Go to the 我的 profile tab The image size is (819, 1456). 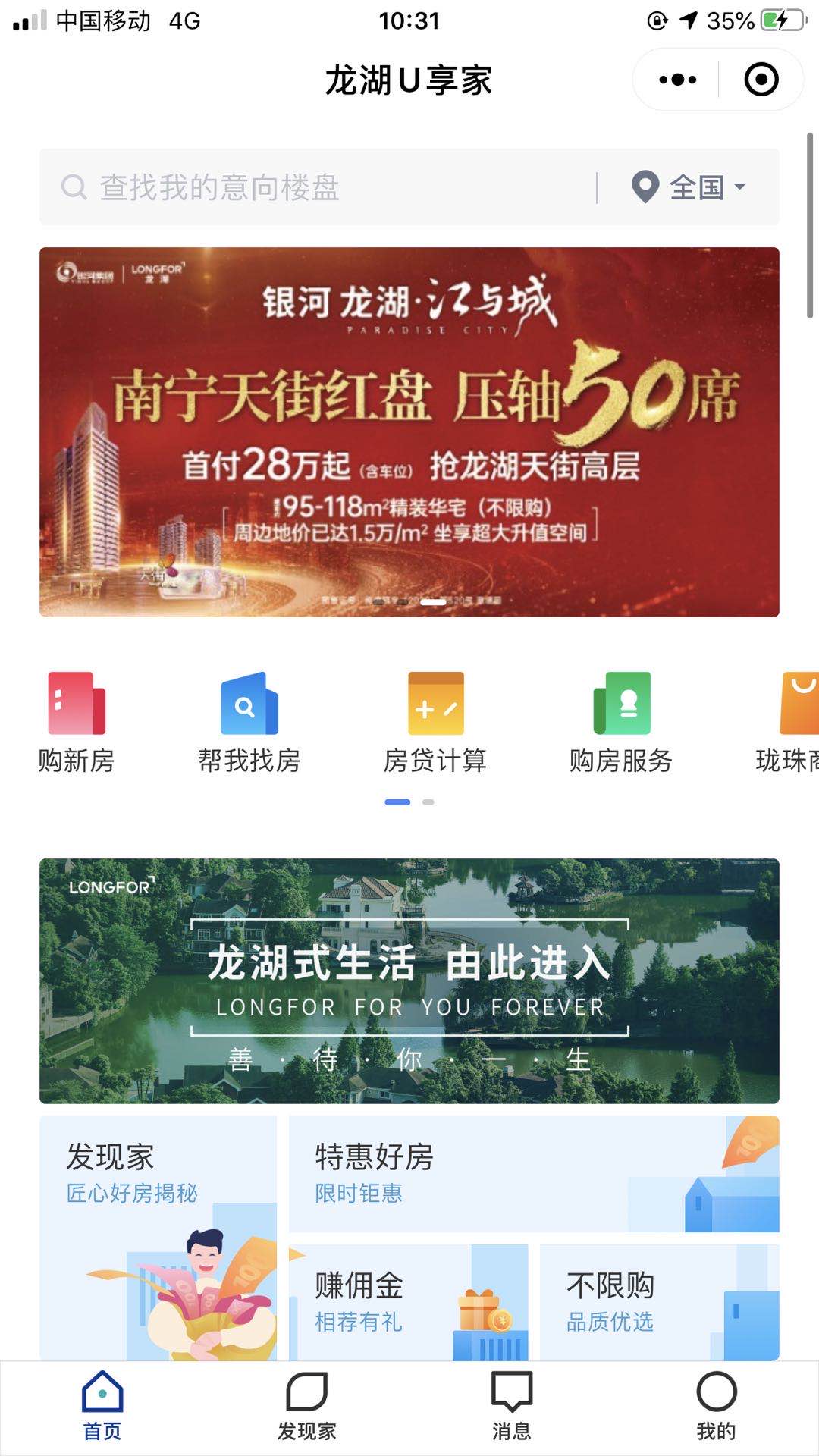point(717,1405)
